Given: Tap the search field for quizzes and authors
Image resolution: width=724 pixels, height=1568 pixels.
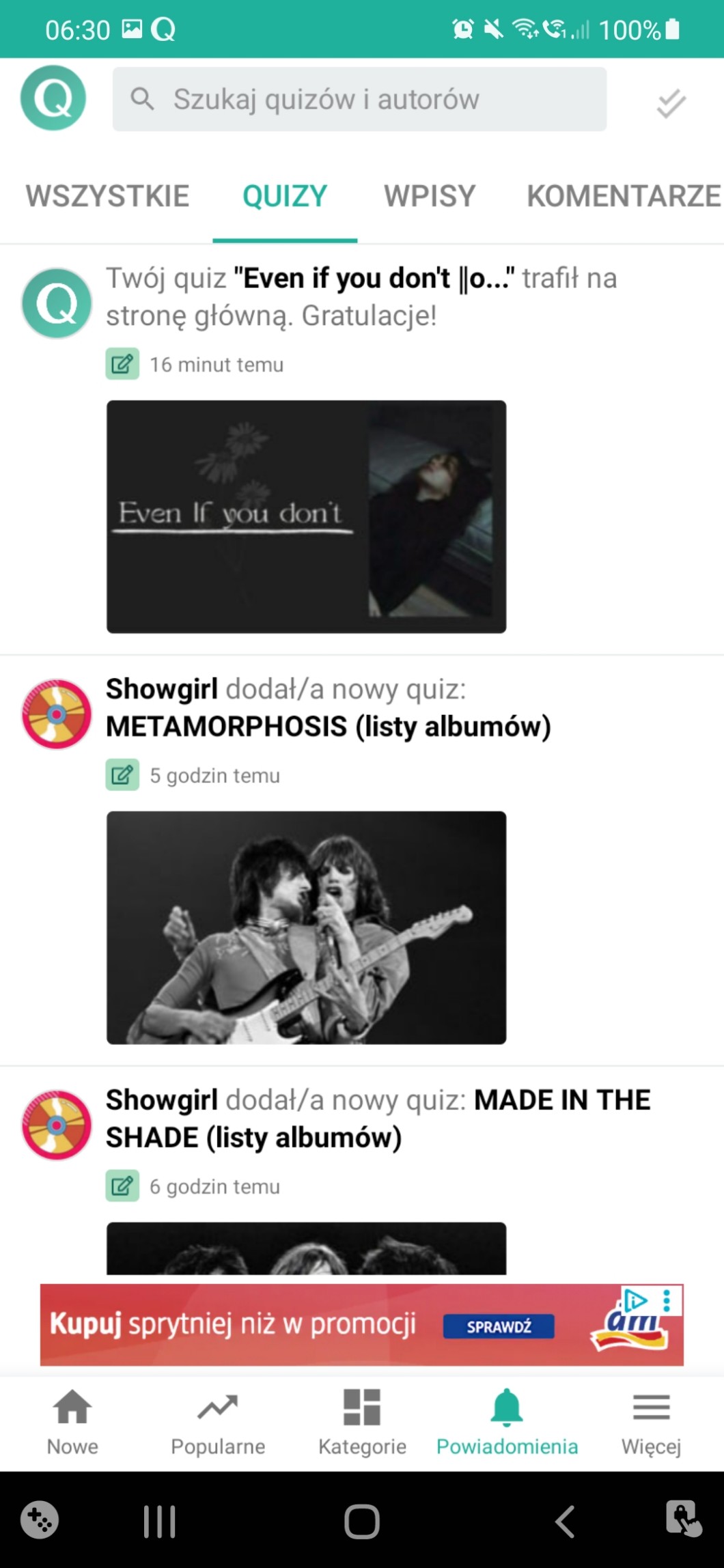Looking at the screenshot, I should pyautogui.click(x=359, y=99).
